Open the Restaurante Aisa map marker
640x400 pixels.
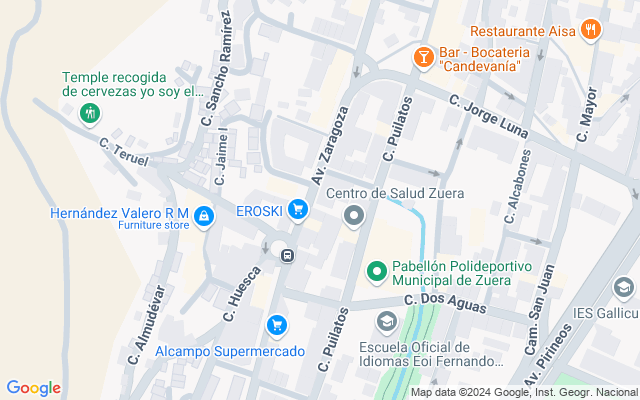coord(591,30)
